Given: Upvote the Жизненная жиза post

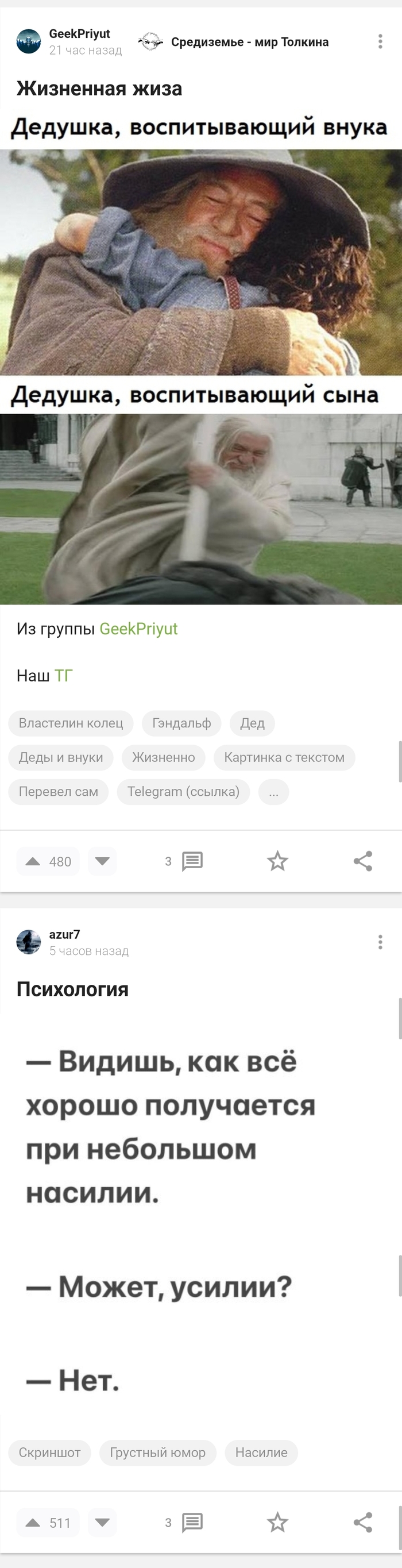Looking at the screenshot, I should 33,861.
